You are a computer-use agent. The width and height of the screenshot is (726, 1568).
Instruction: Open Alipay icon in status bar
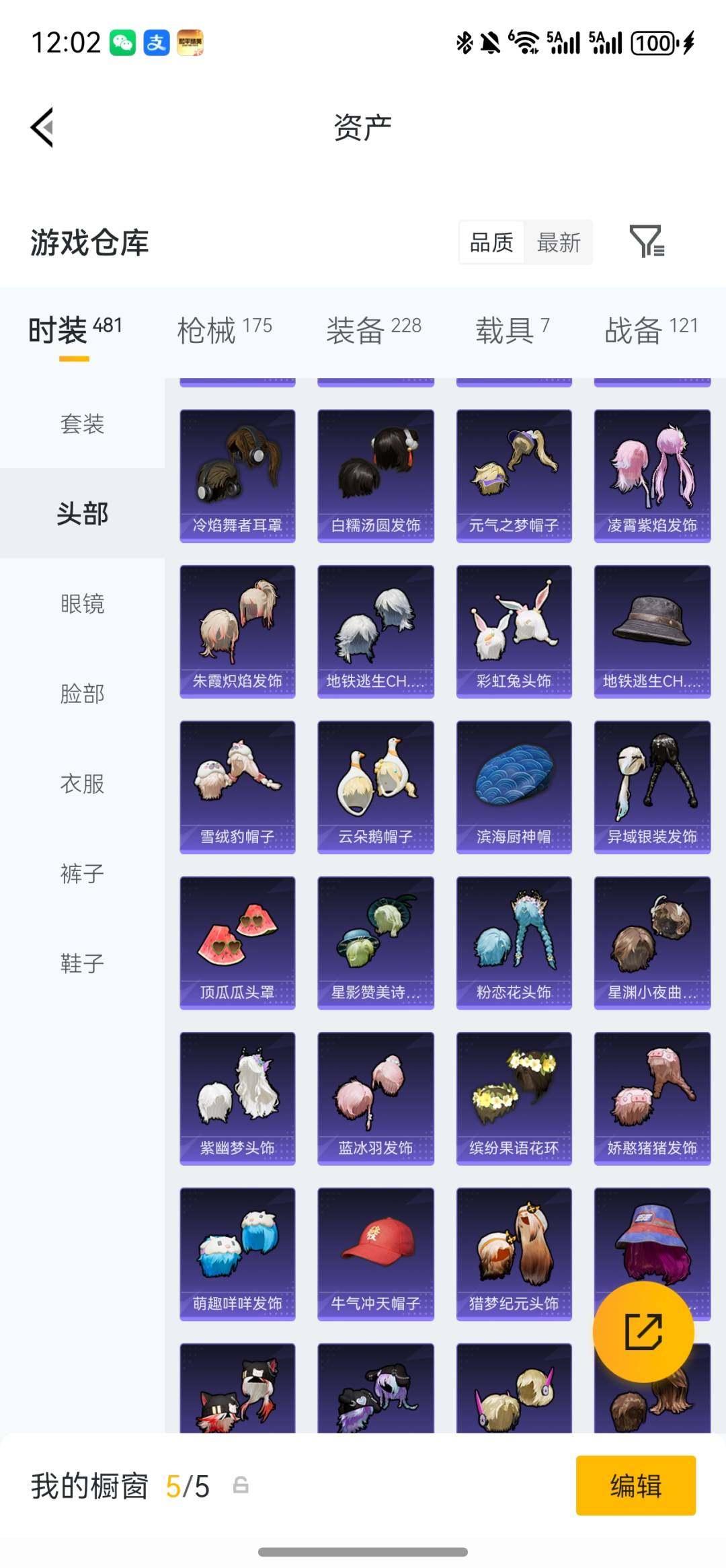pos(155,44)
